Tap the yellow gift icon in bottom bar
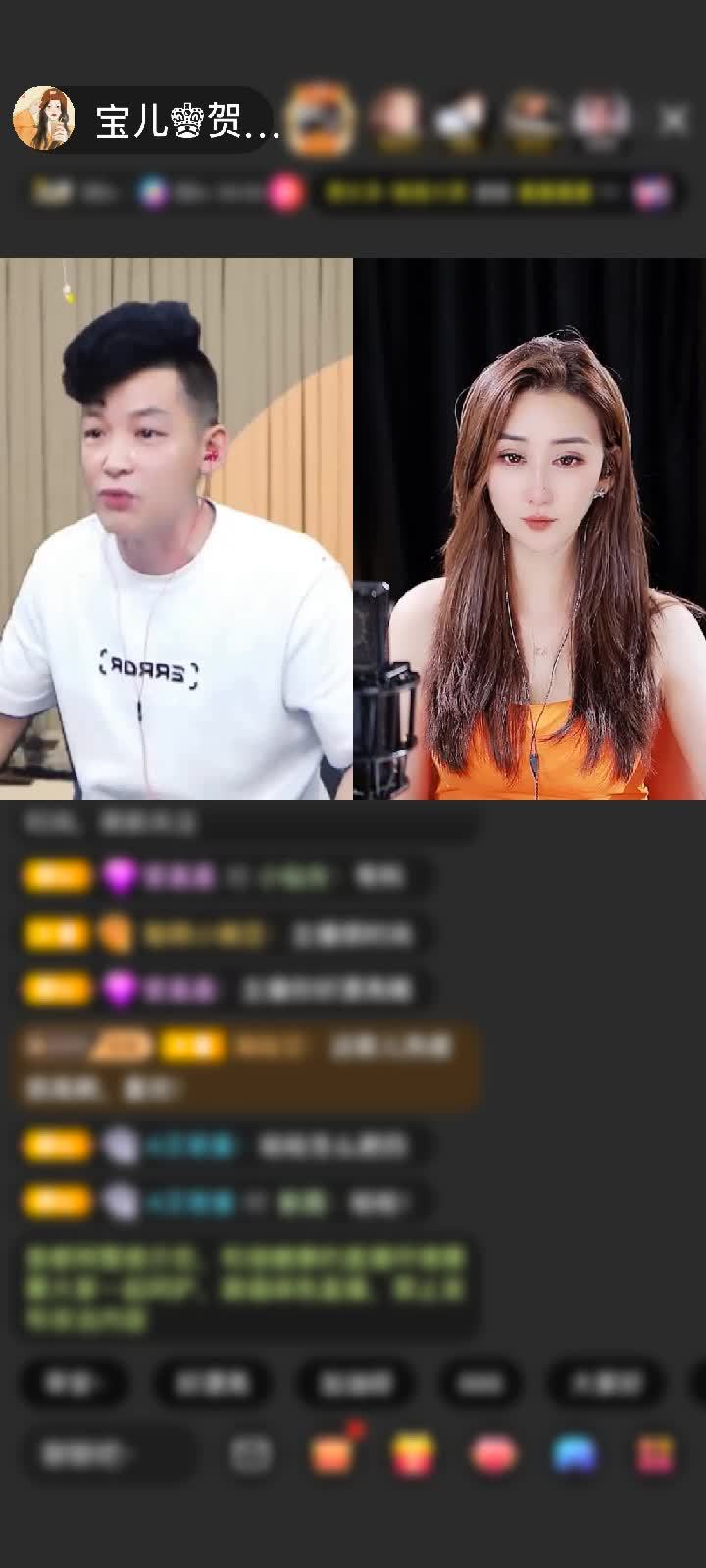 coord(413,1454)
